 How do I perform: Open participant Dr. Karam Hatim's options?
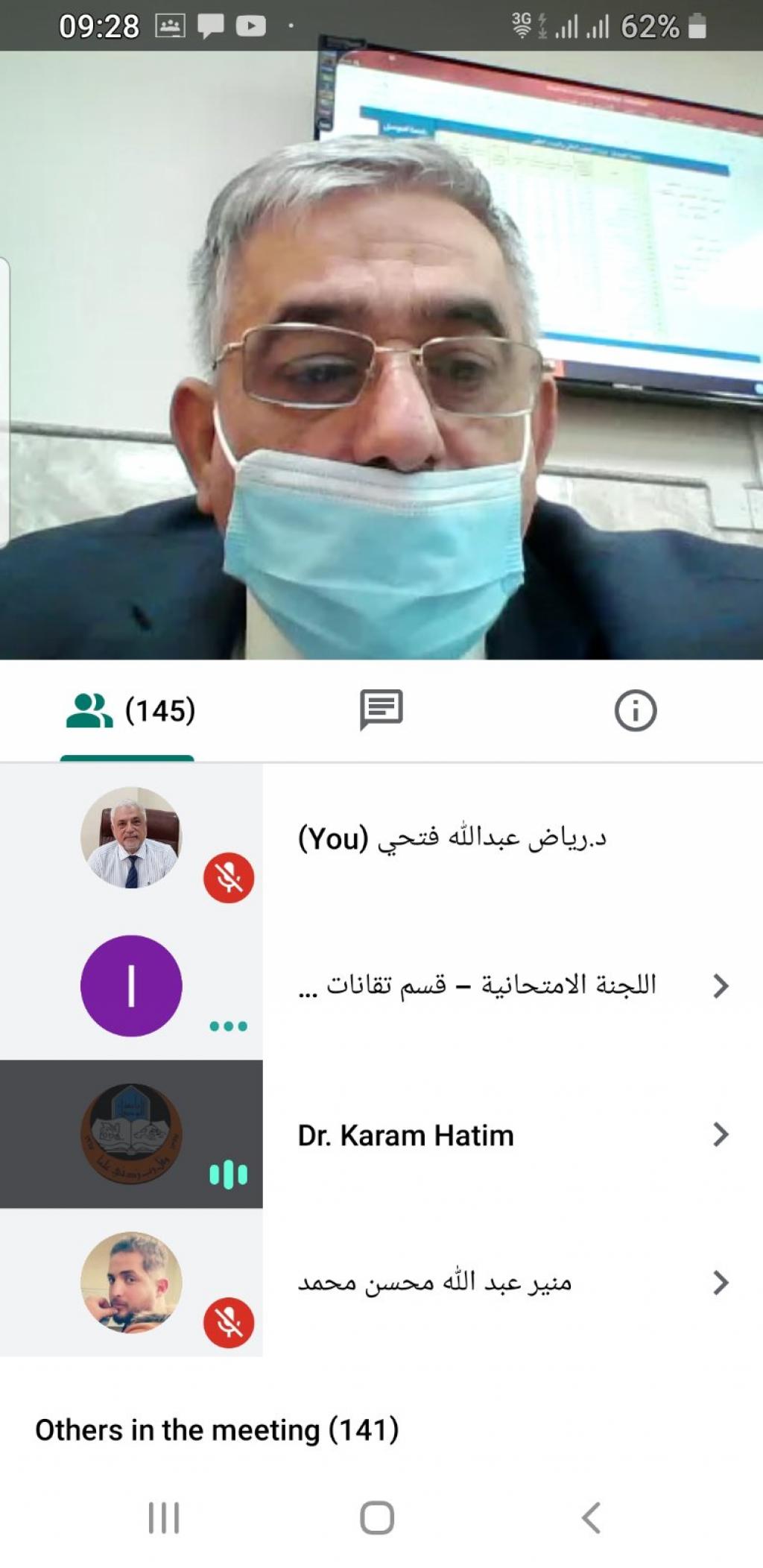pyautogui.click(x=720, y=1135)
